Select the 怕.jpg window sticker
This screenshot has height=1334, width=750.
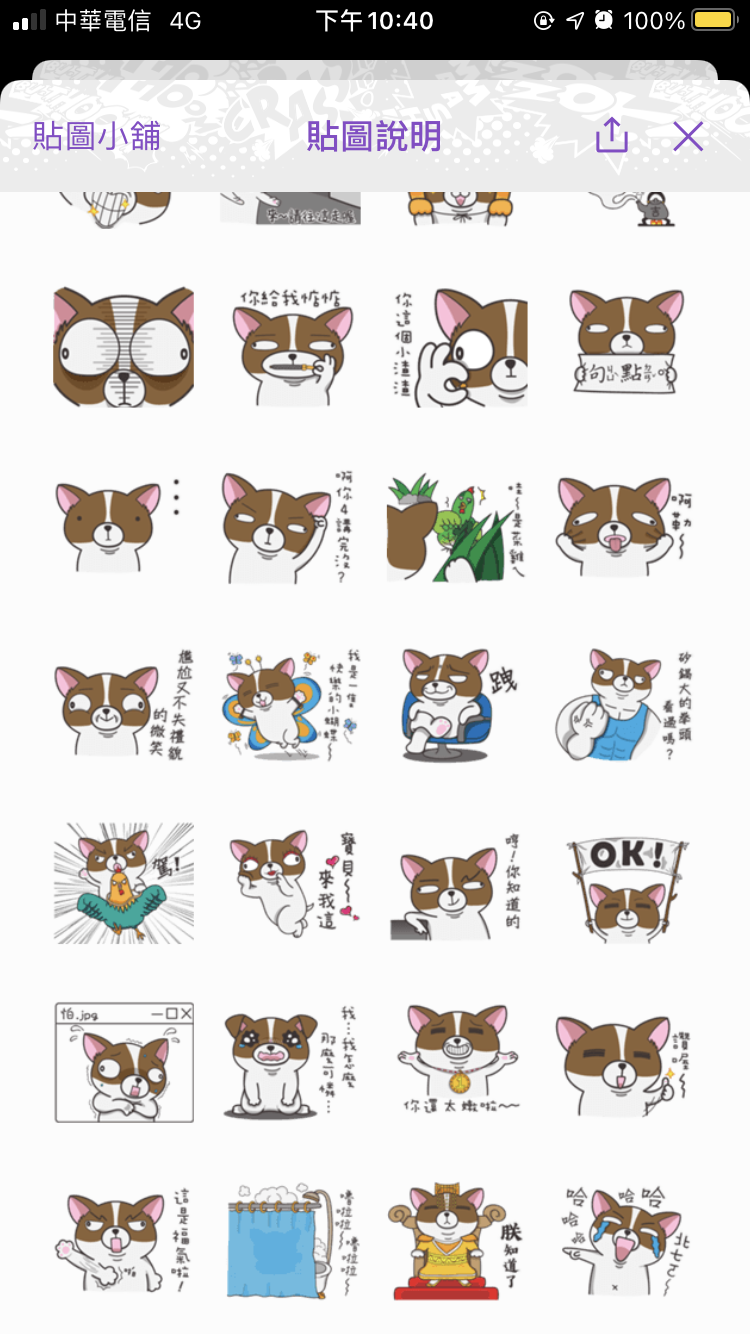pyautogui.click(x=124, y=1063)
